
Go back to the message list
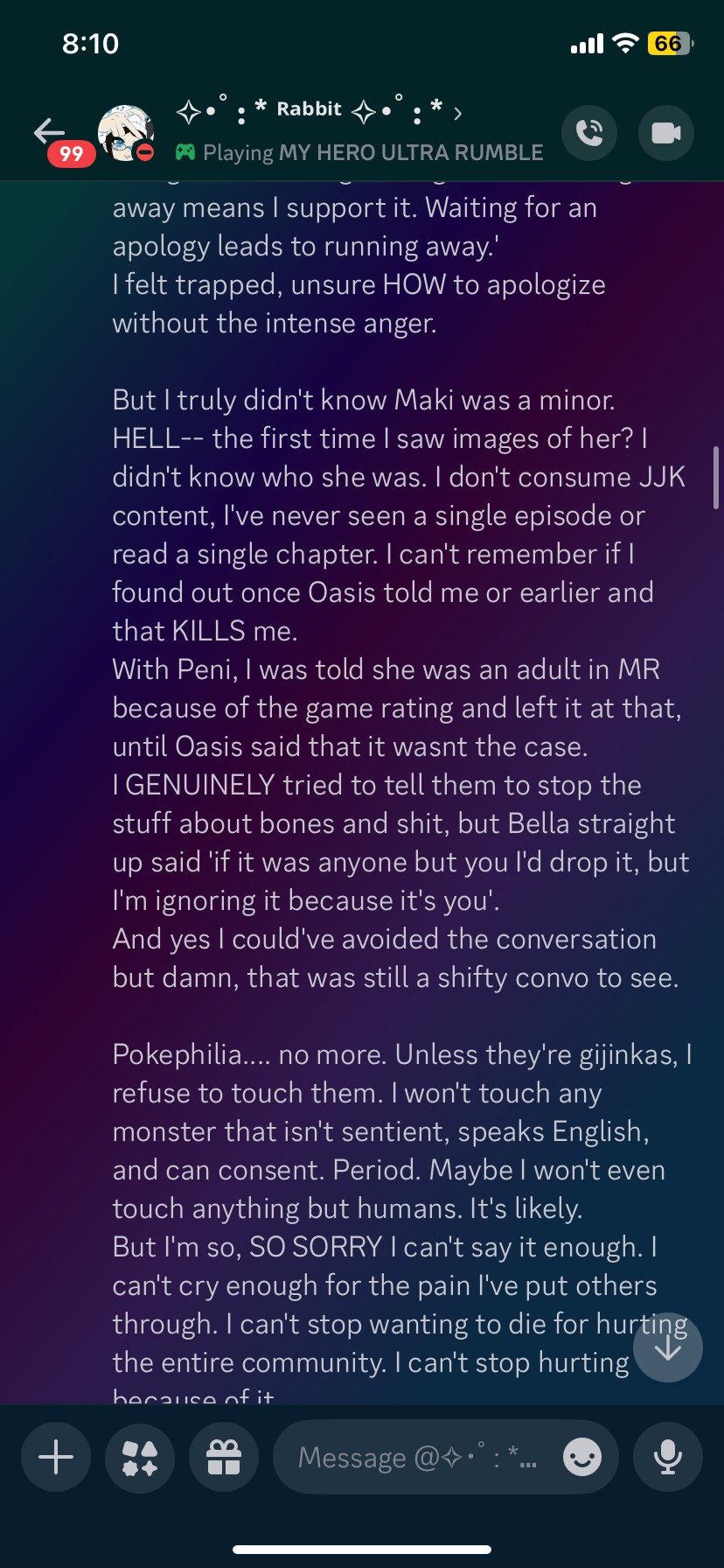tap(51, 132)
